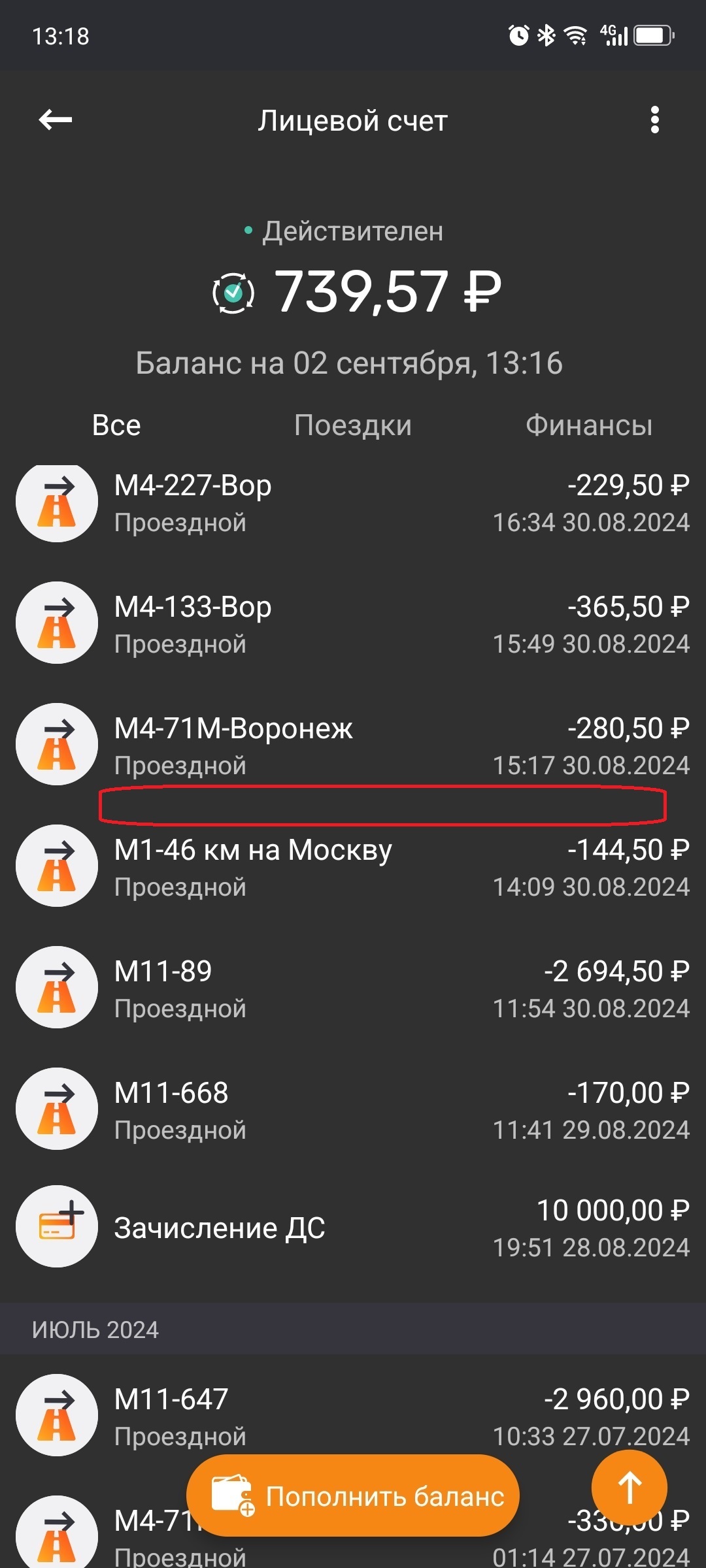Tap the Пополнить баланс button
Screen dimensions: 706x1568
point(353,1496)
